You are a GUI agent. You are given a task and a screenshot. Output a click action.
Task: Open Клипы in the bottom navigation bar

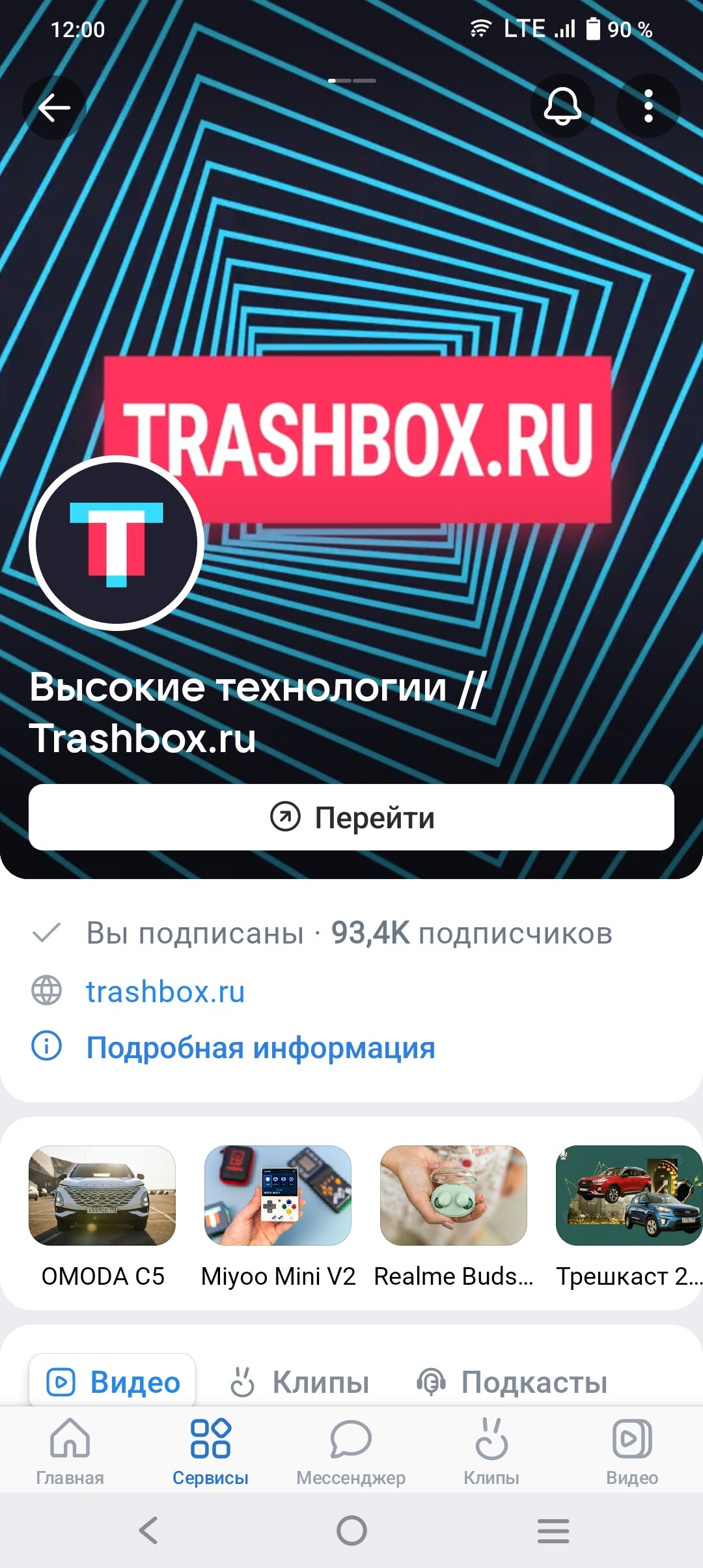(491, 1449)
